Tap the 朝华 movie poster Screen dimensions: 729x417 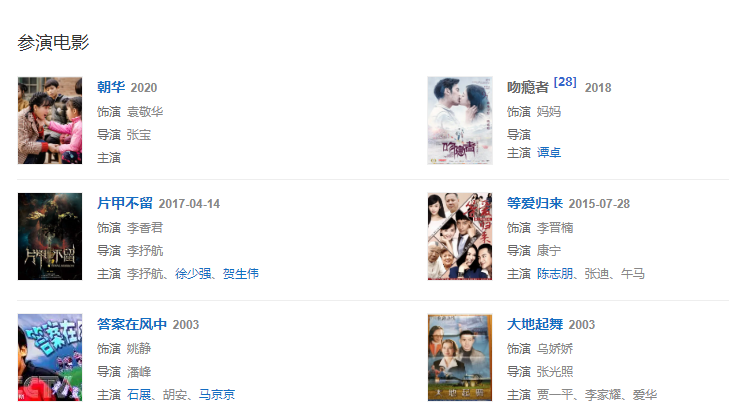pyautogui.click(x=50, y=121)
